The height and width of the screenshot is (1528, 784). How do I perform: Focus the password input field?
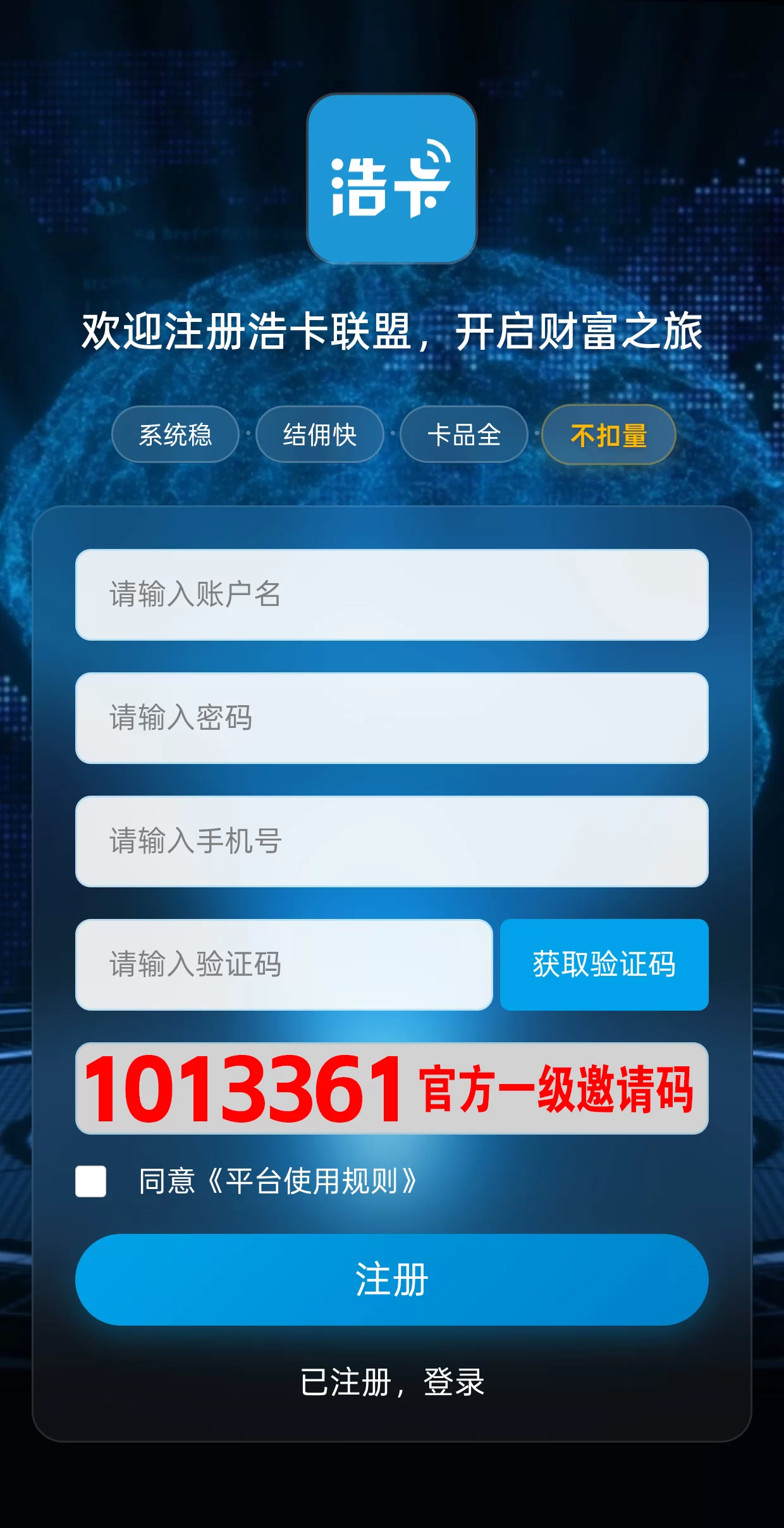point(391,718)
